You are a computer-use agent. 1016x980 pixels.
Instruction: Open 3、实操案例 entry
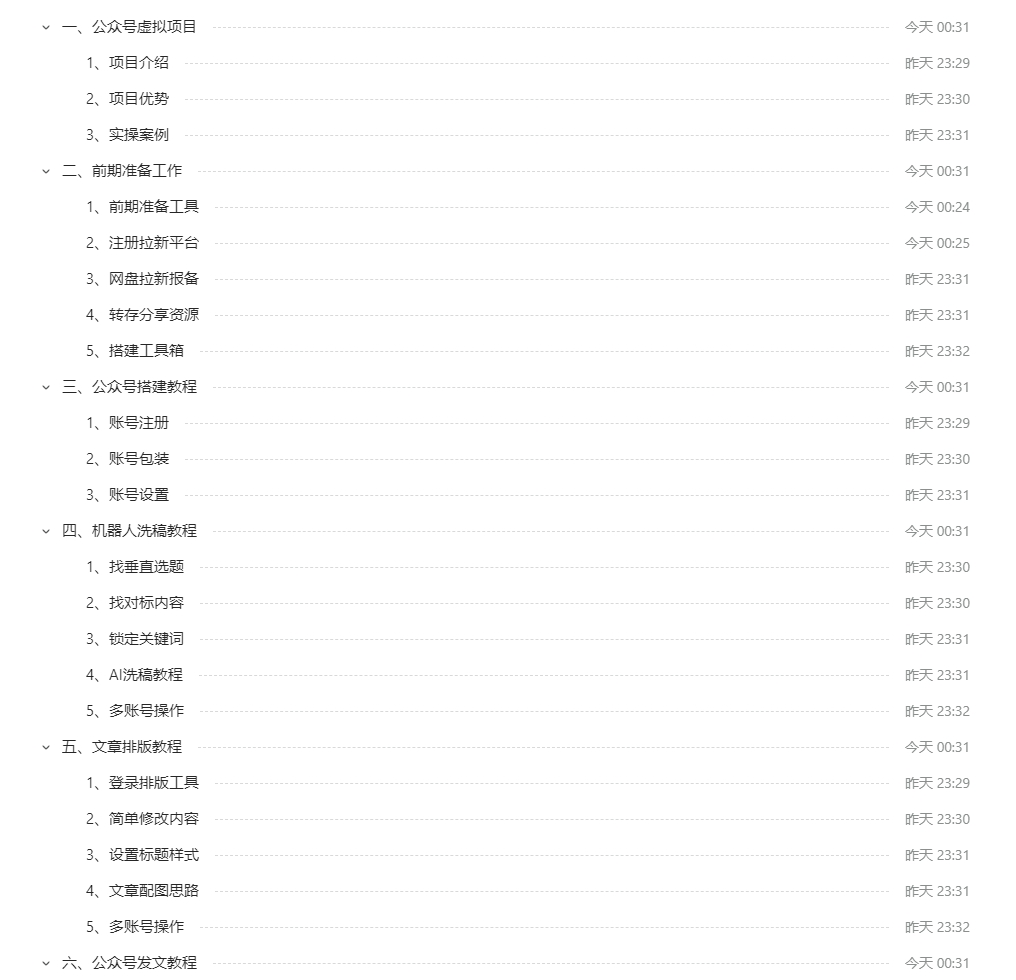click(127, 135)
